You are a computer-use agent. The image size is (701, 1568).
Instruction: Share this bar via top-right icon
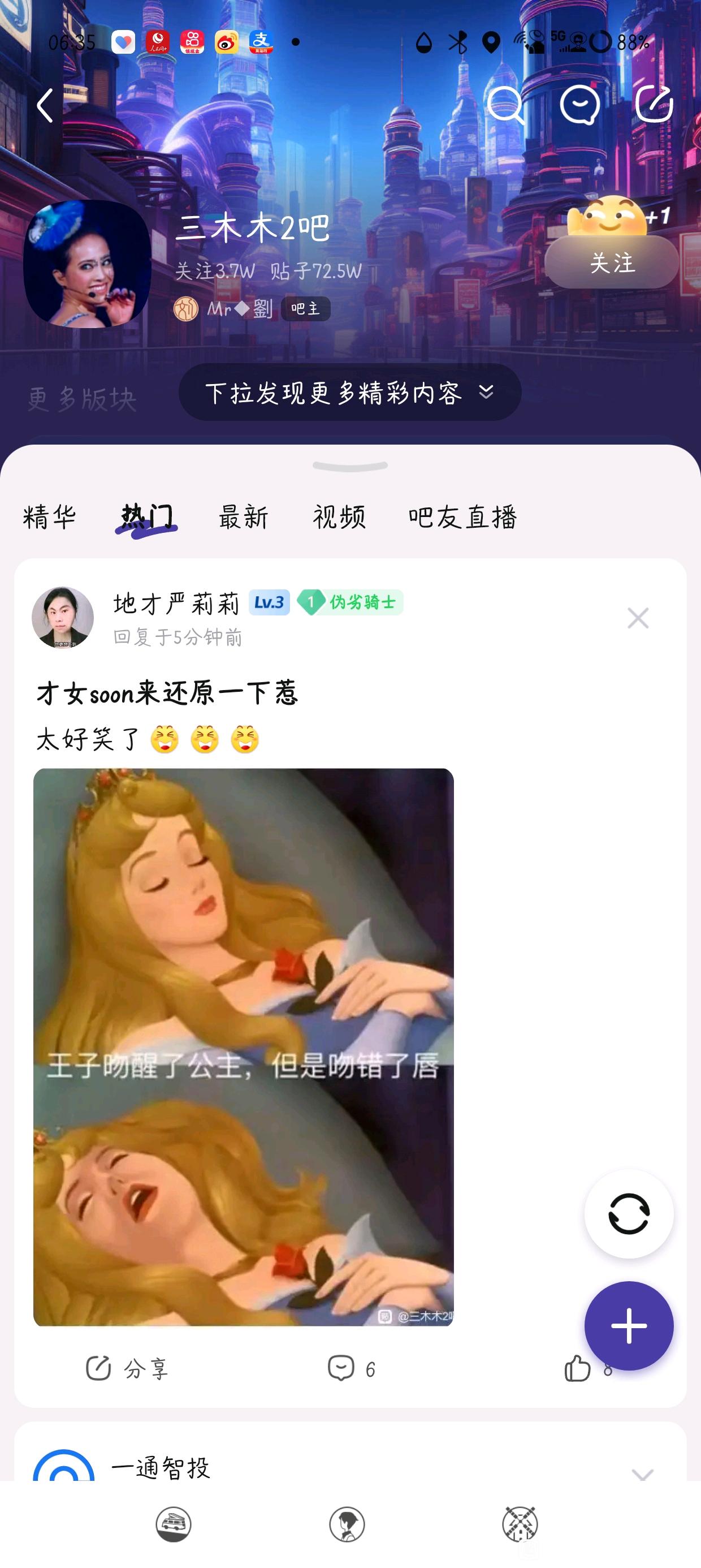(654, 104)
